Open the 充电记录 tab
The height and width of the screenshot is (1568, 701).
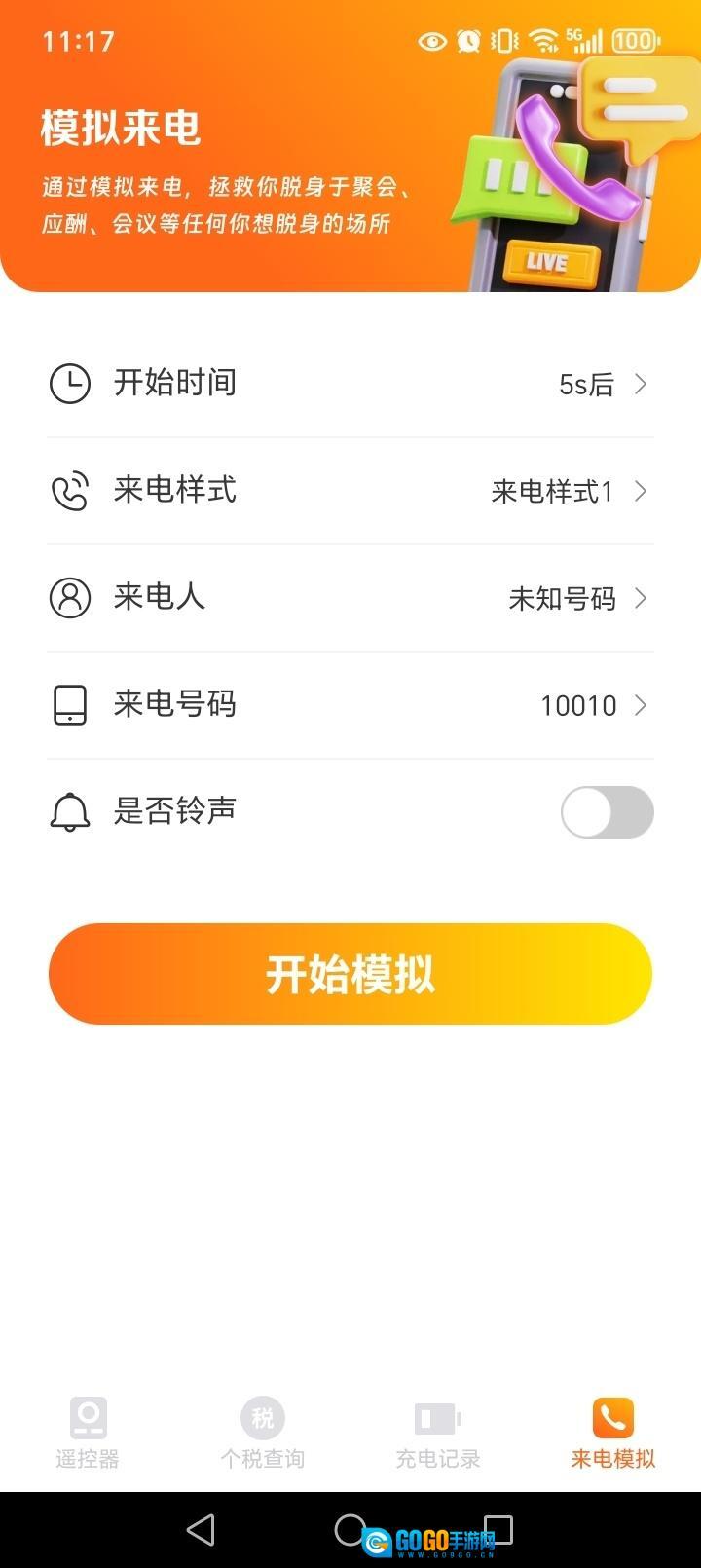click(438, 1433)
